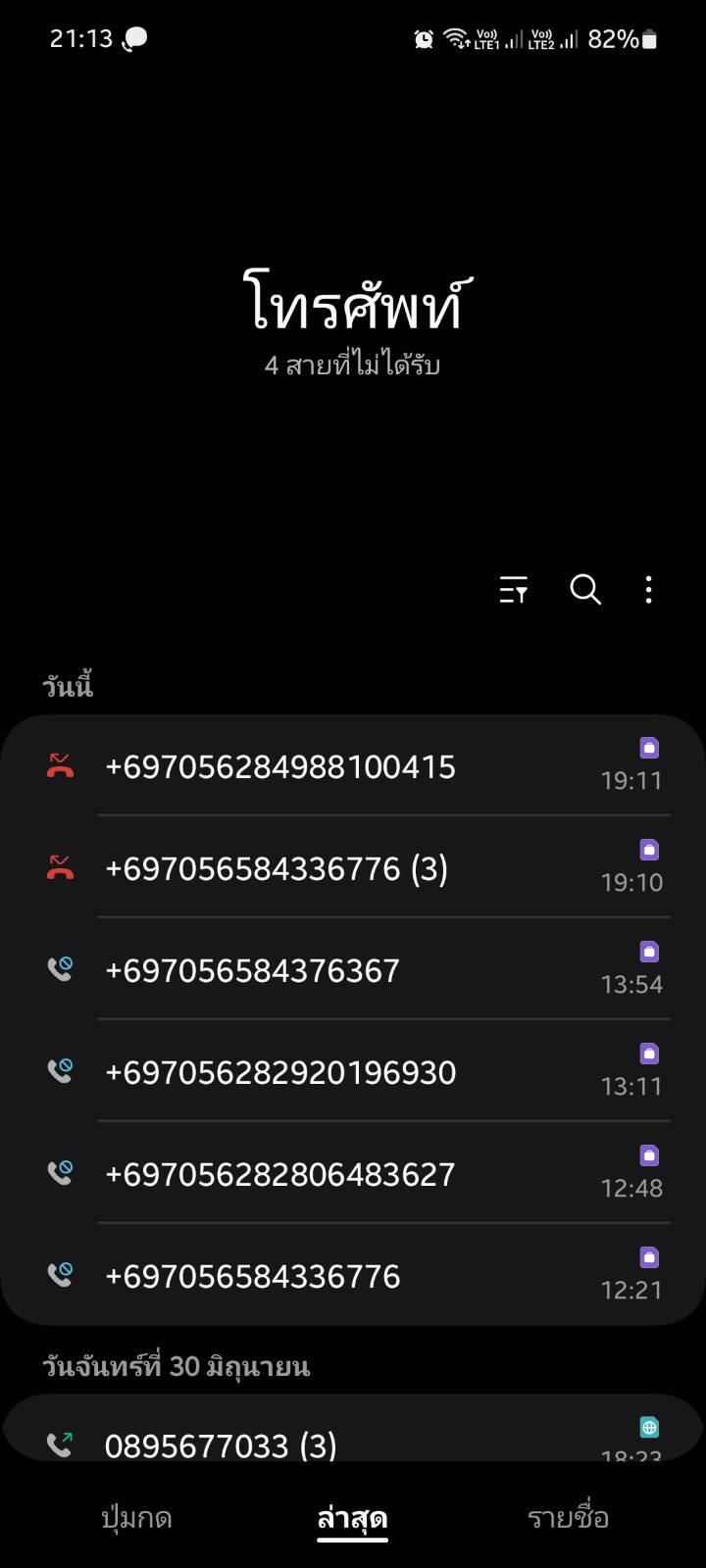Switch to the ปุ่มกด keypad tab

click(137, 1518)
